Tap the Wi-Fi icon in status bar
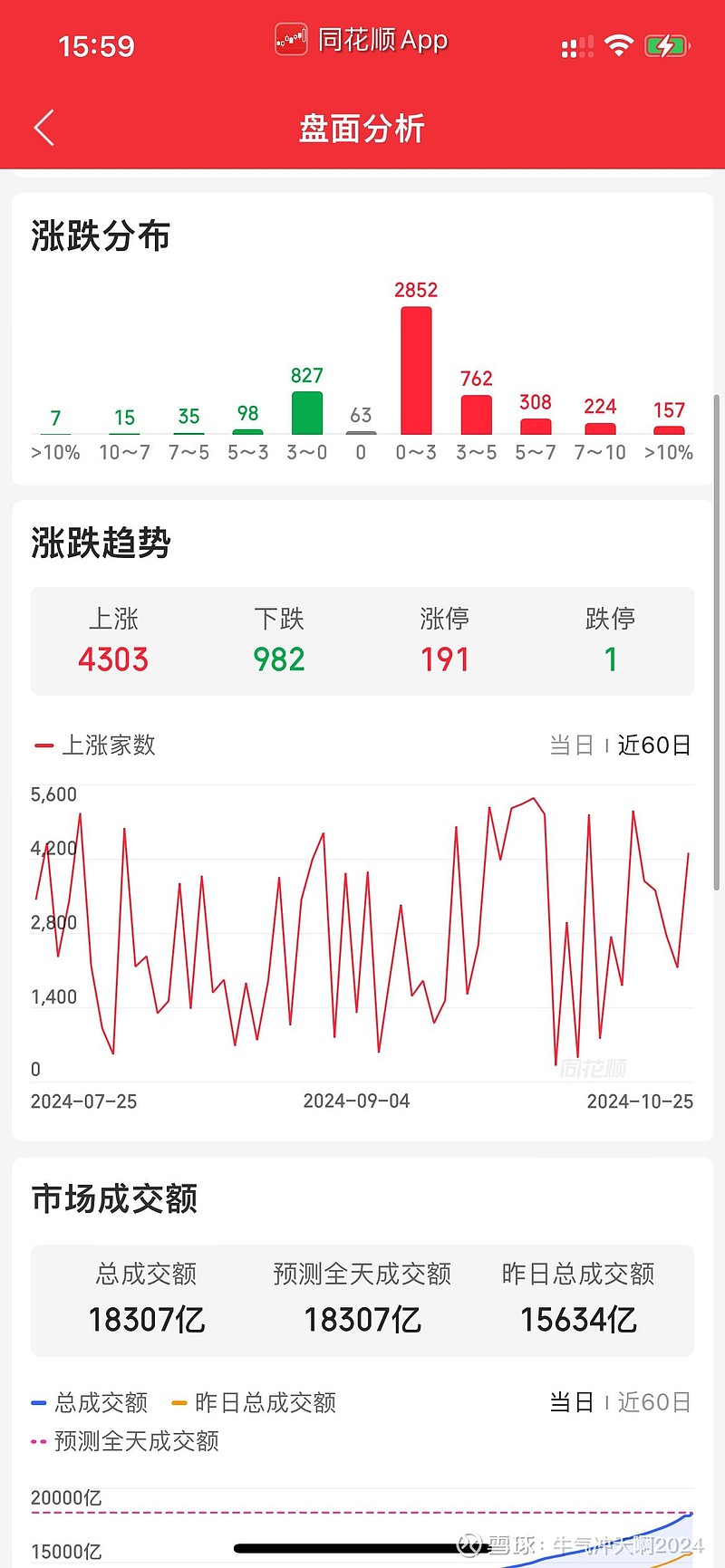Screen dimensions: 725x1568 (619, 43)
